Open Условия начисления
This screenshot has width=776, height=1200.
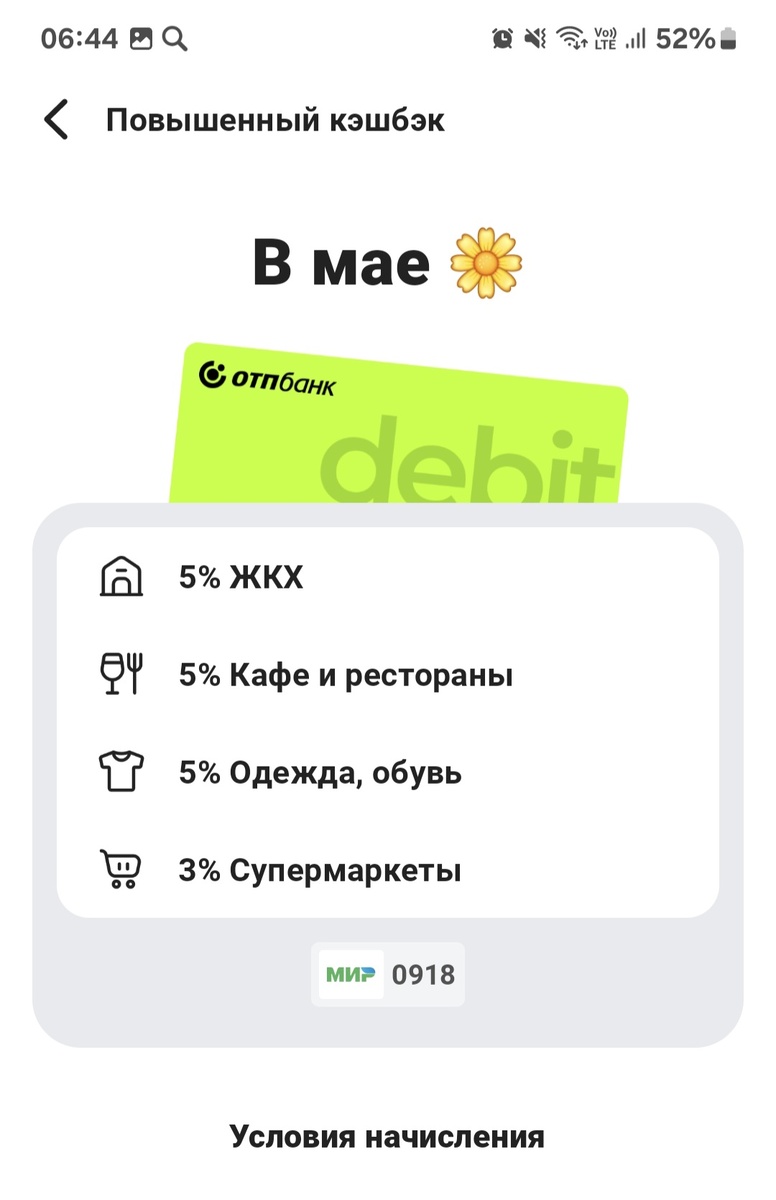pyautogui.click(x=388, y=1136)
